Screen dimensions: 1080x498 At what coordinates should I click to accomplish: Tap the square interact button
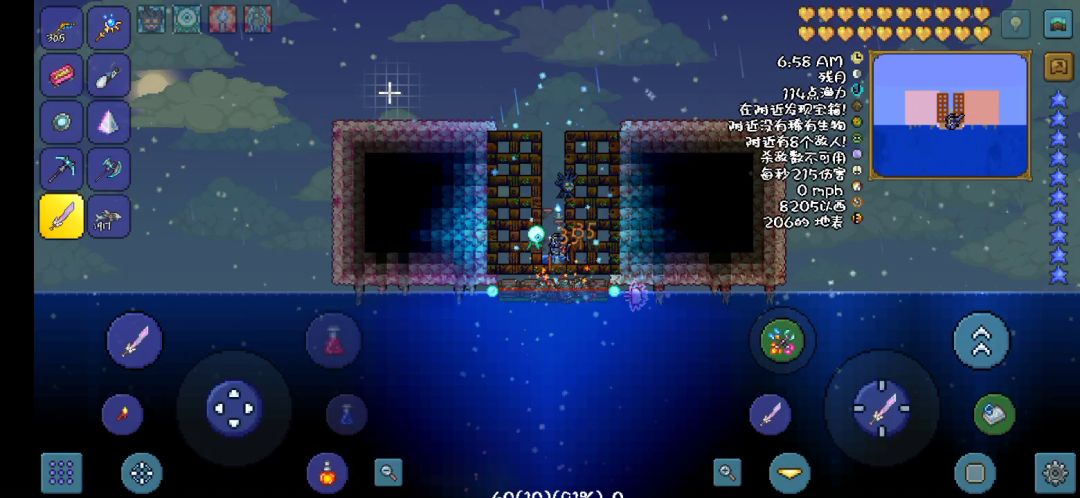tap(974, 472)
